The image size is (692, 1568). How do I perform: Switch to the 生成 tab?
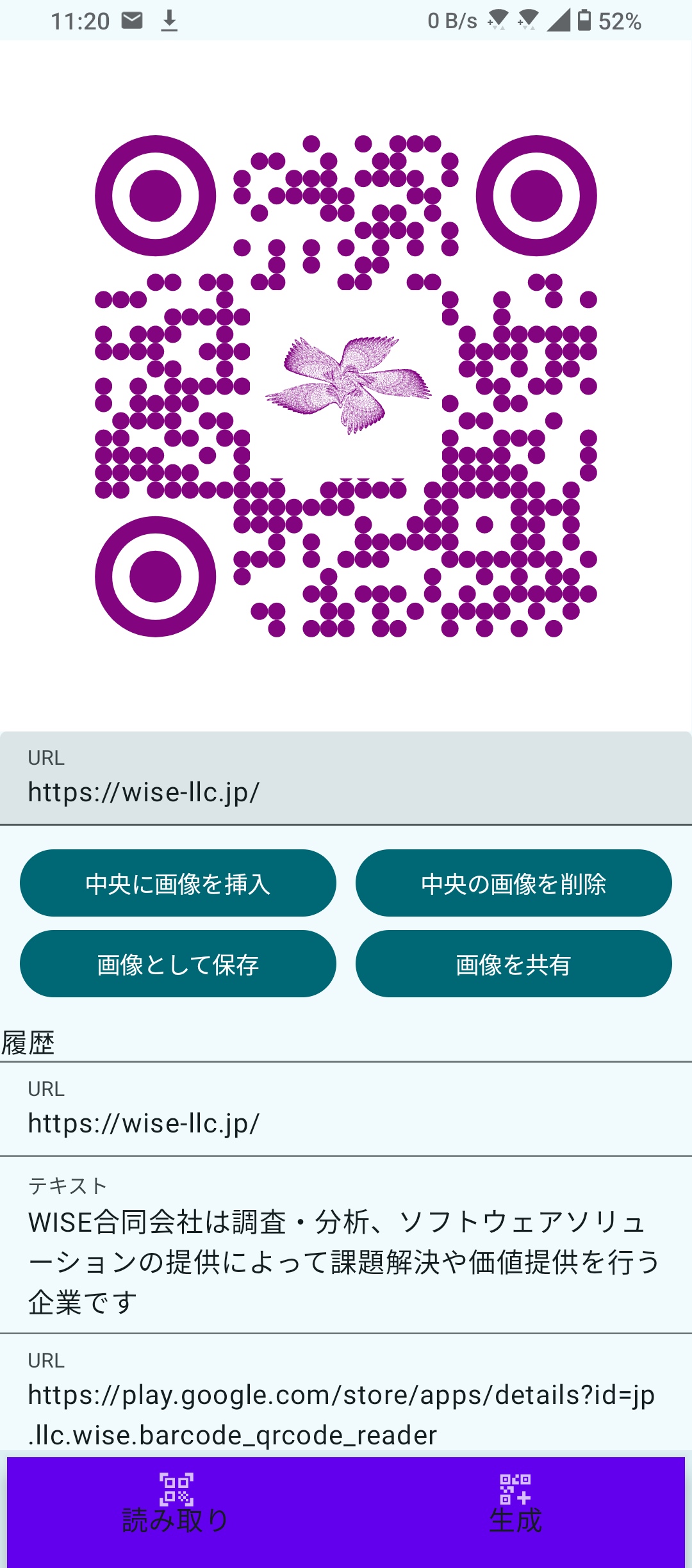(x=515, y=1504)
